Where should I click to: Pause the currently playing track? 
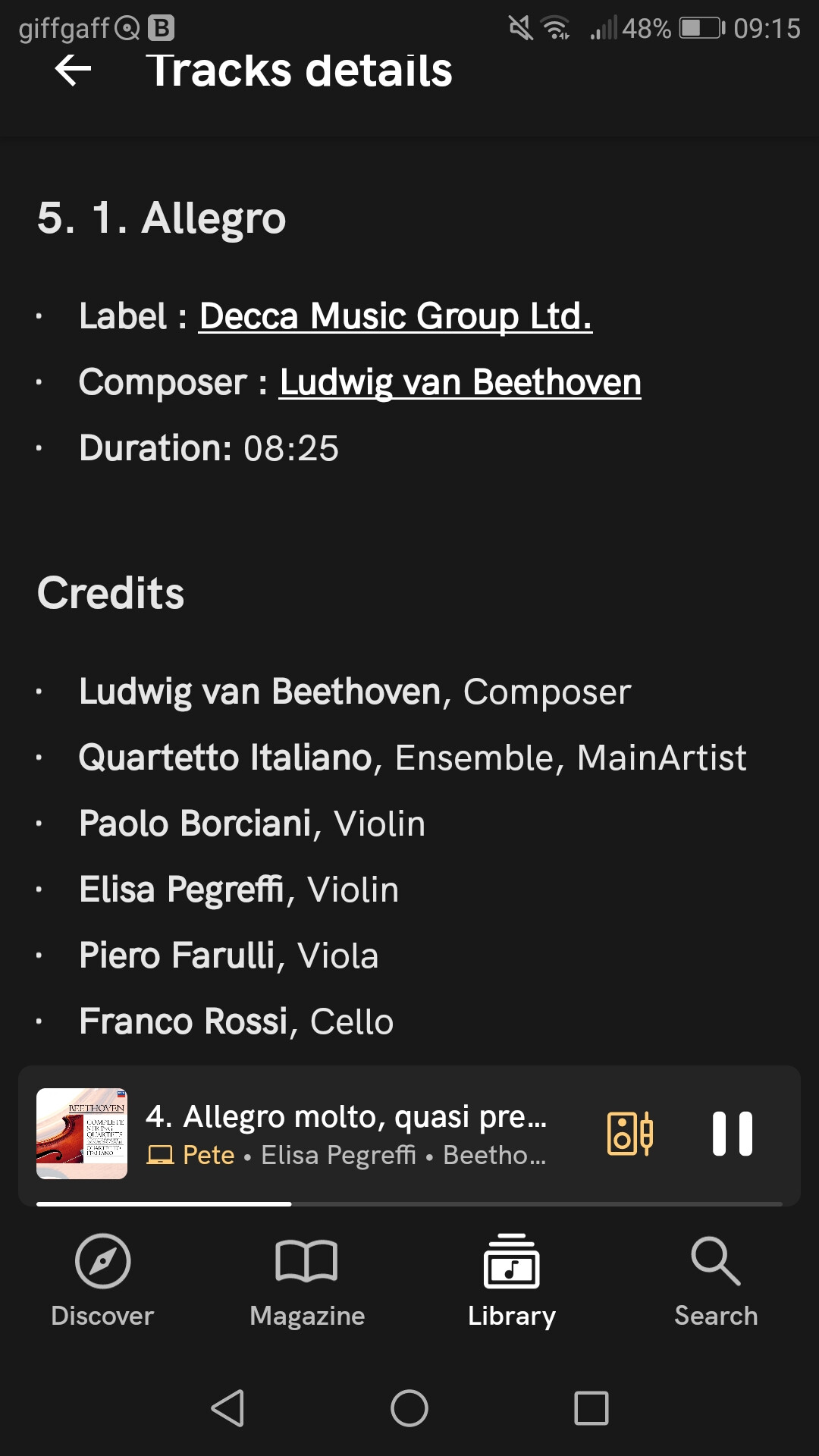732,1134
